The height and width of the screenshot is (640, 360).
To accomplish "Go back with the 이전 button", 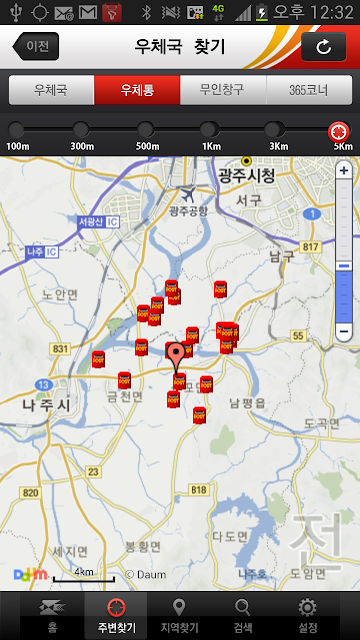I will point(36,46).
